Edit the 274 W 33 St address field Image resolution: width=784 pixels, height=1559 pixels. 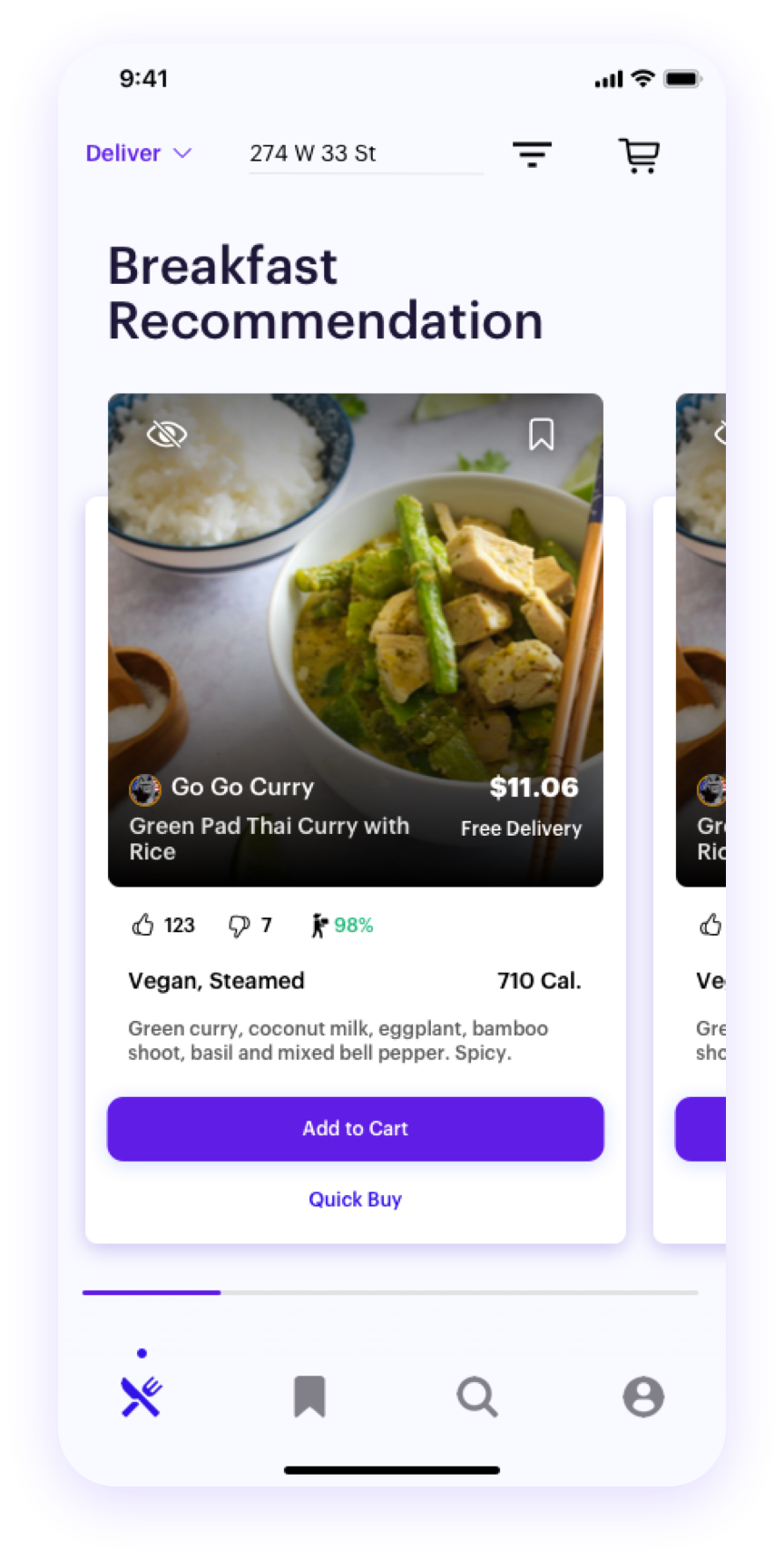click(363, 153)
